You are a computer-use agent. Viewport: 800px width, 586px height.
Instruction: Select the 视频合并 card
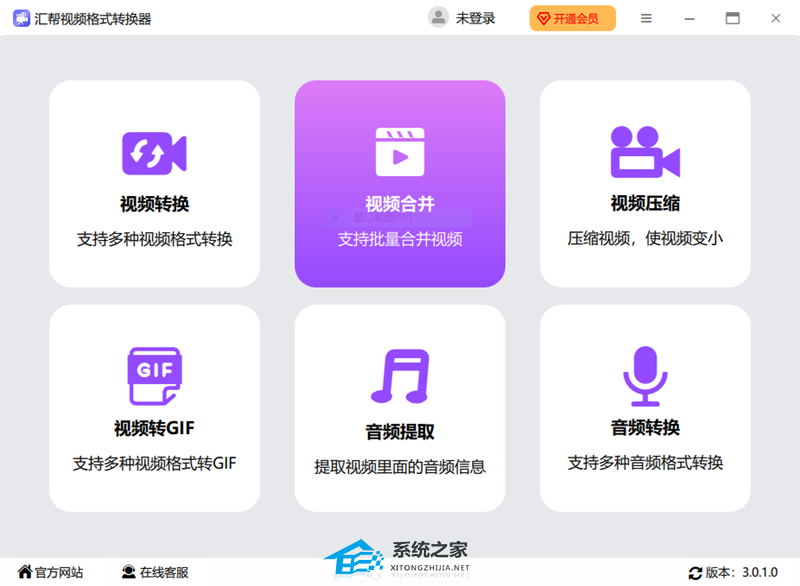[x=399, y=184]
